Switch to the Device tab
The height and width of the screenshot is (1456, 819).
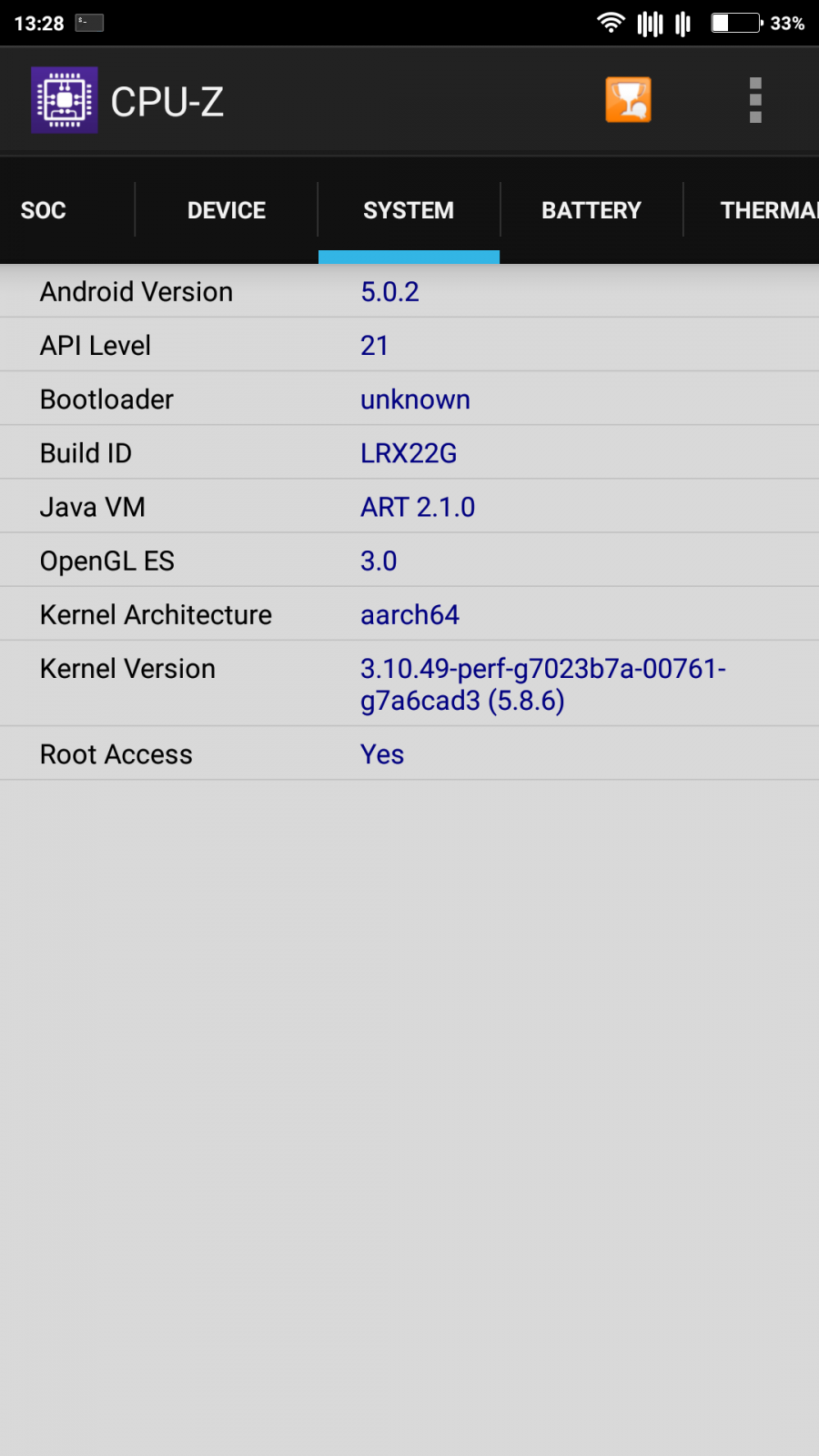227,210
